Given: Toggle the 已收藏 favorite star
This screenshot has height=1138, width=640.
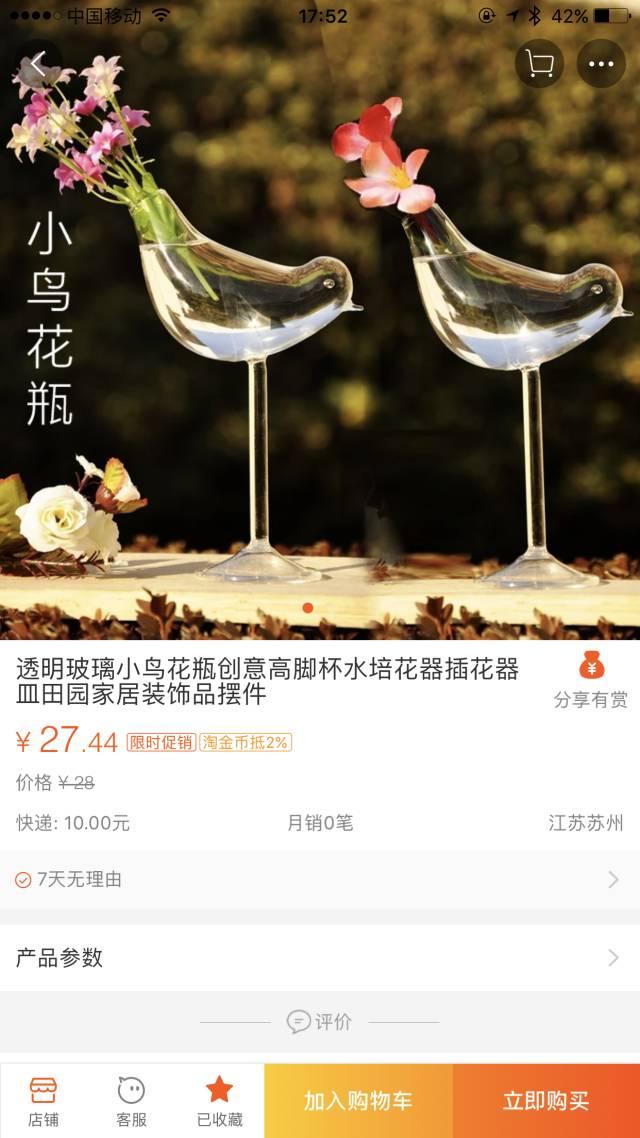Looking at the screenshot, I should pyautogui.click(x=219, y=1100).
